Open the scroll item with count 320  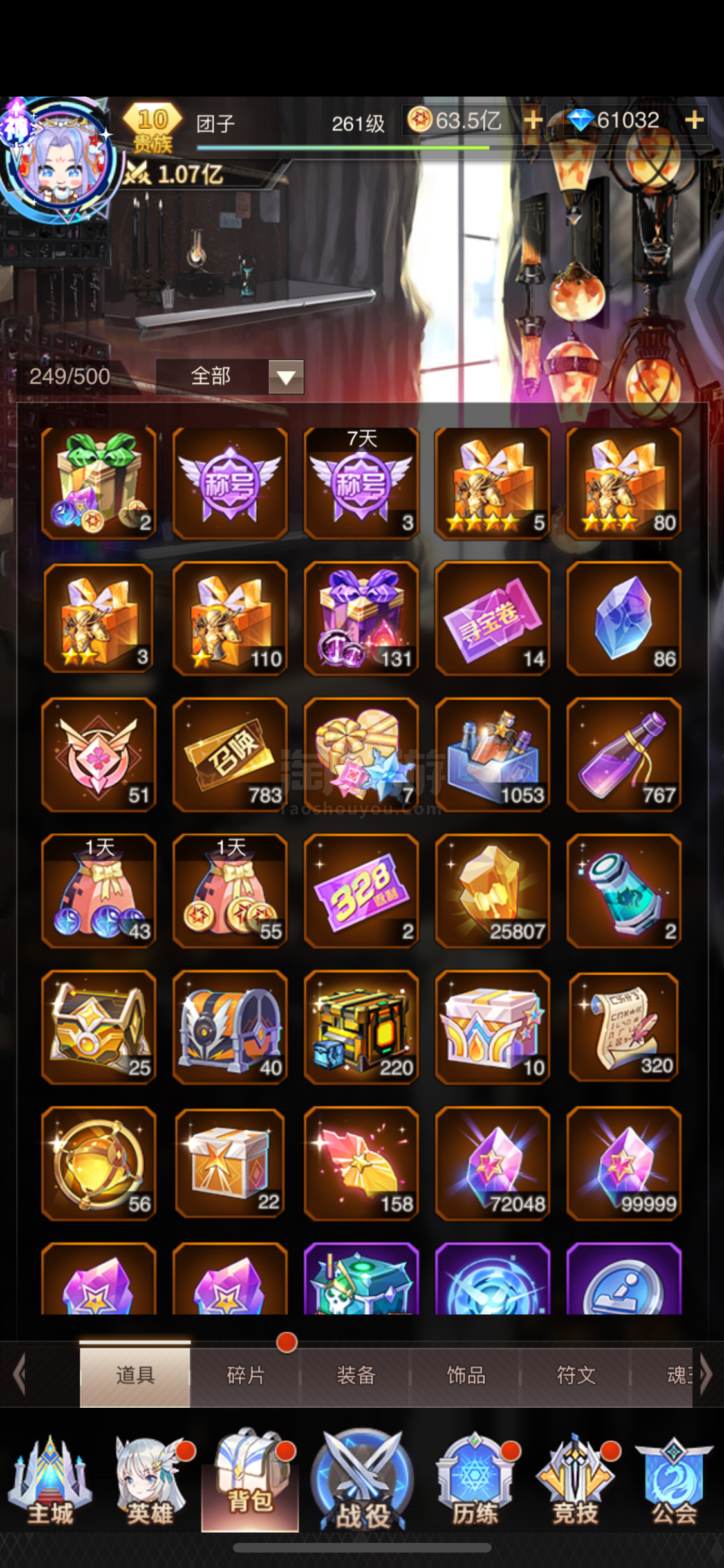coord(624,1027)
